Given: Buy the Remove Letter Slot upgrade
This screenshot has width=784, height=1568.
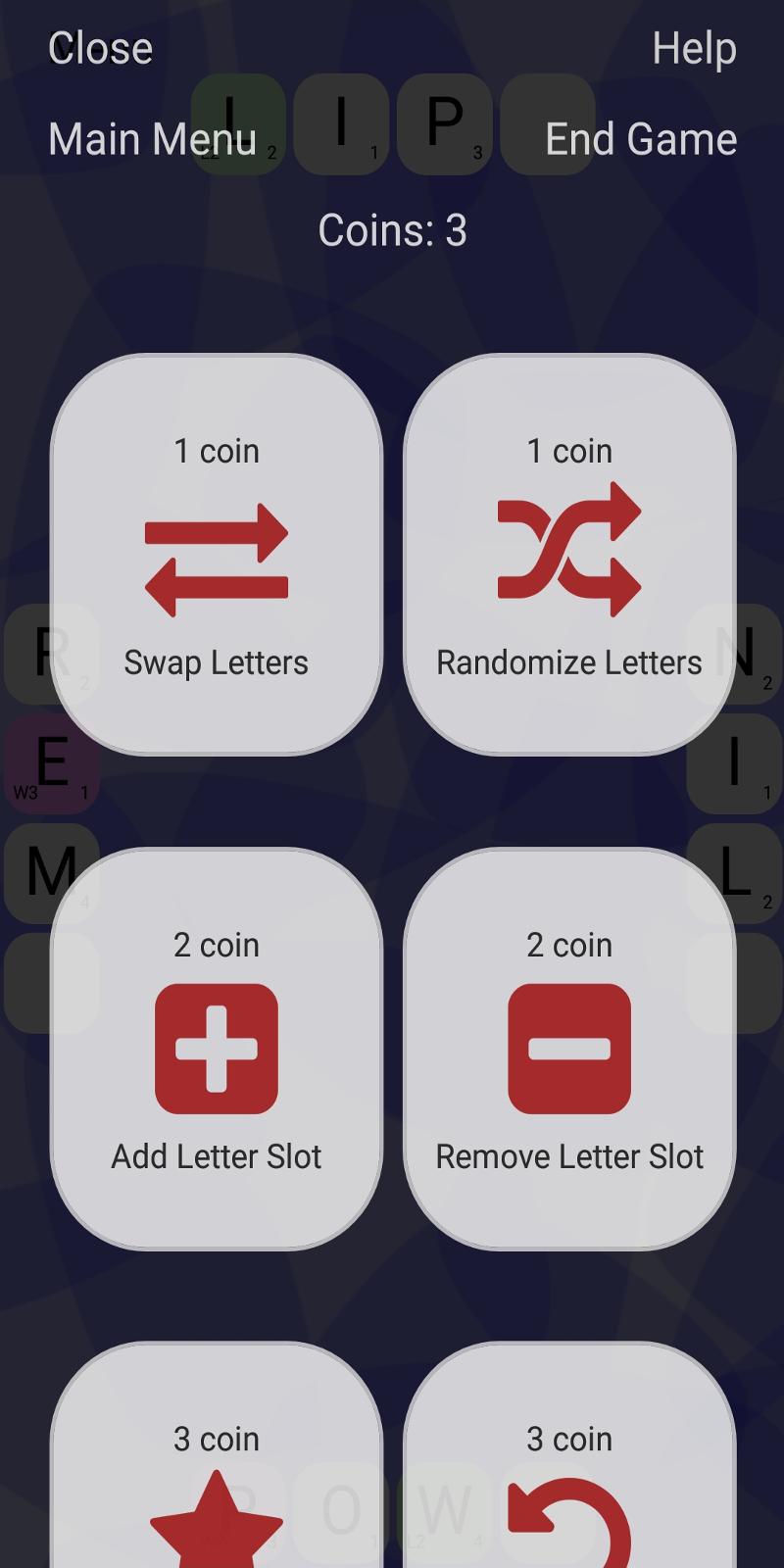Looking at the screenshot, I should (x=568, y=1049).
